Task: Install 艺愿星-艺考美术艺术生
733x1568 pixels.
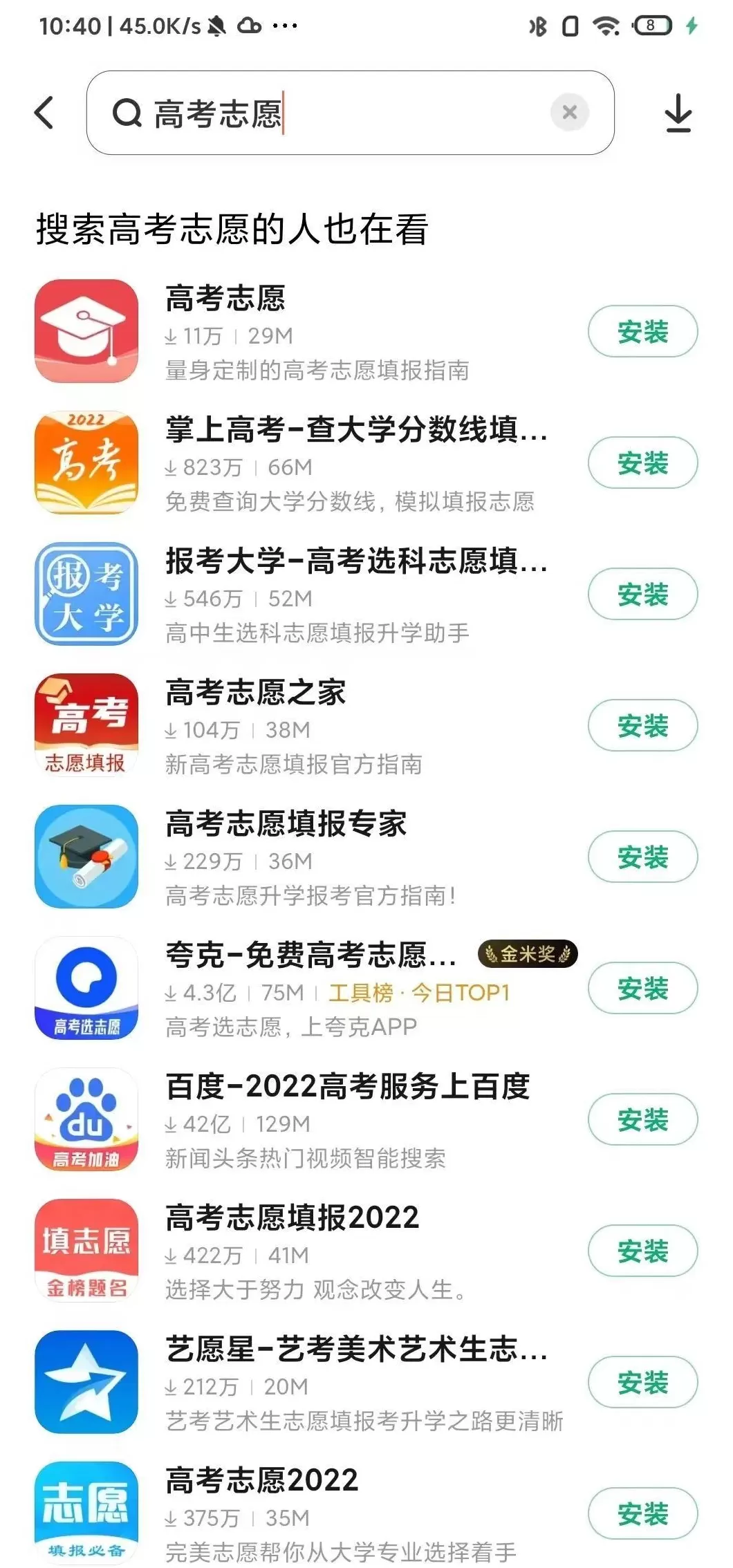Action: (x=642, y=1383)
